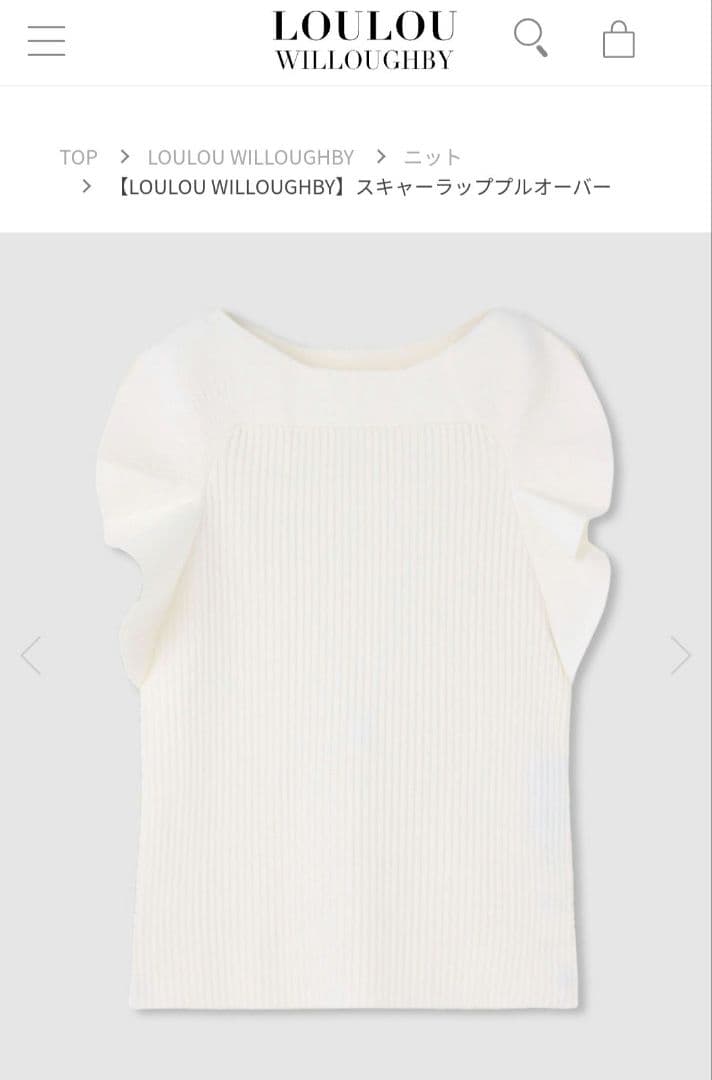Show the next product image
This screenshot has height=1080, width=712.
680,655
